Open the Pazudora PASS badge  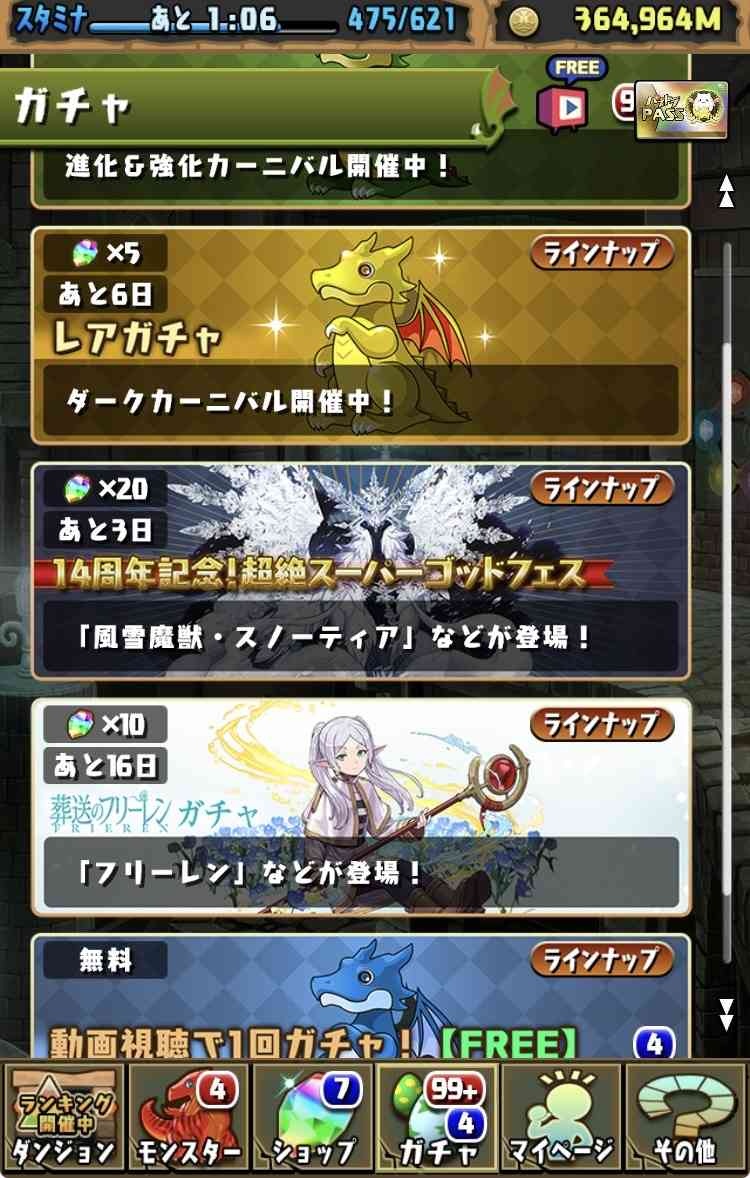coord(681,109)
